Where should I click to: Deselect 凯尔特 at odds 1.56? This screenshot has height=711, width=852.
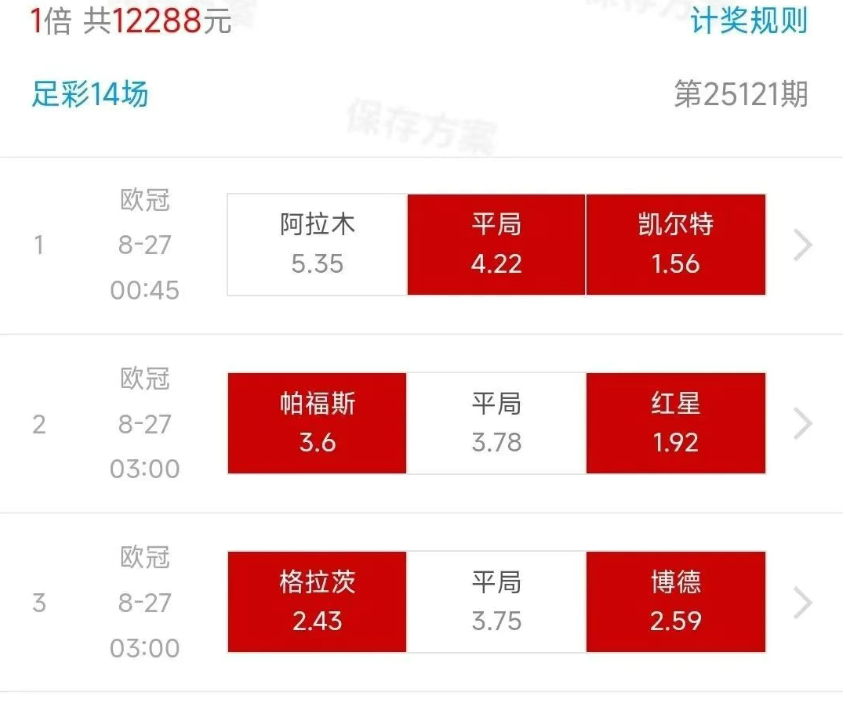click(x=676, y=245)
